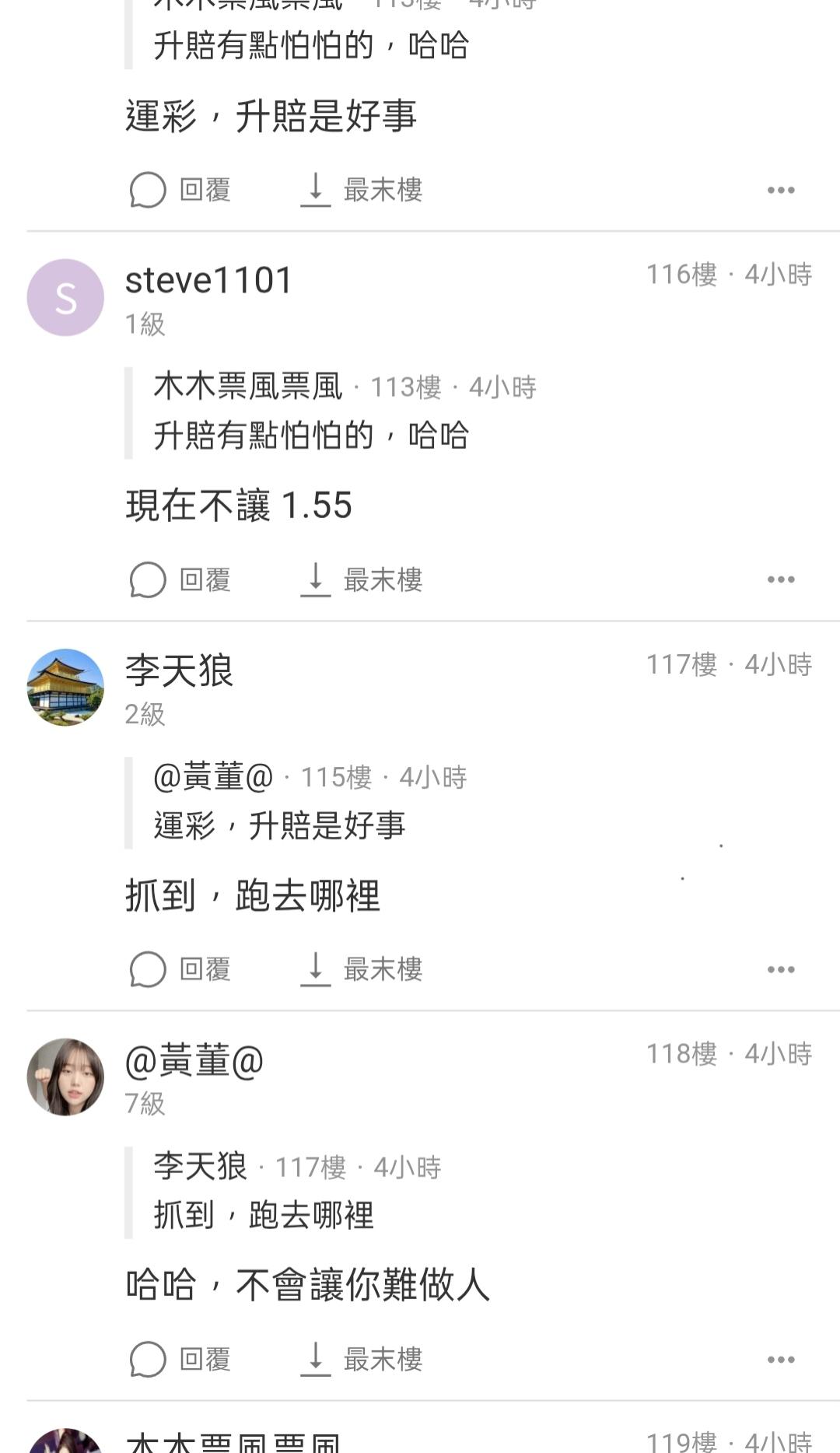The height and width of the screenshot is (1453, 840).
Task: View steve1101's profile avatar
Action: [x=65, y=298]
